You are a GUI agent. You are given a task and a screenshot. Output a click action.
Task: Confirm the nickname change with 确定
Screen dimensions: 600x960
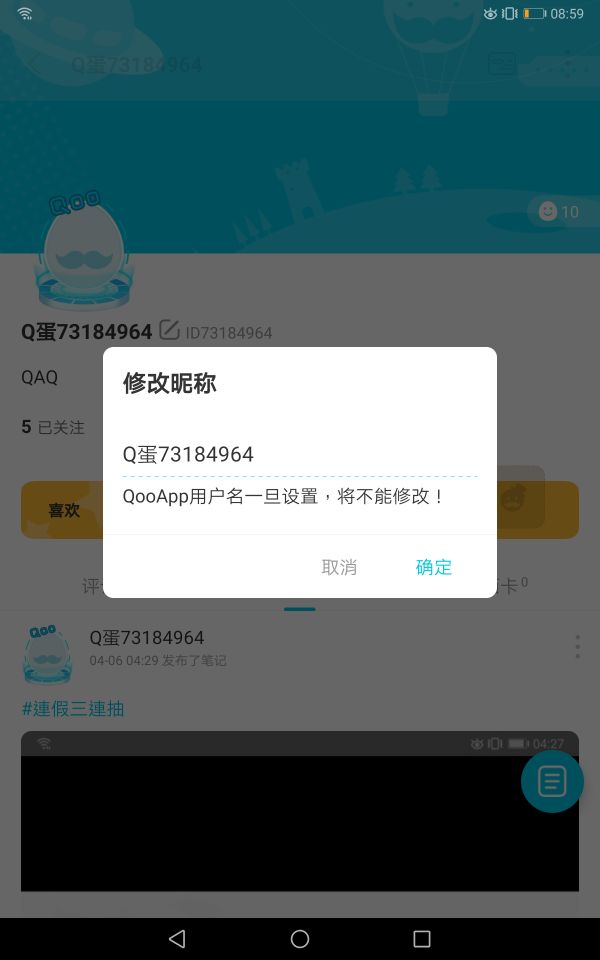pyautogui.click(x=433, y=567)
